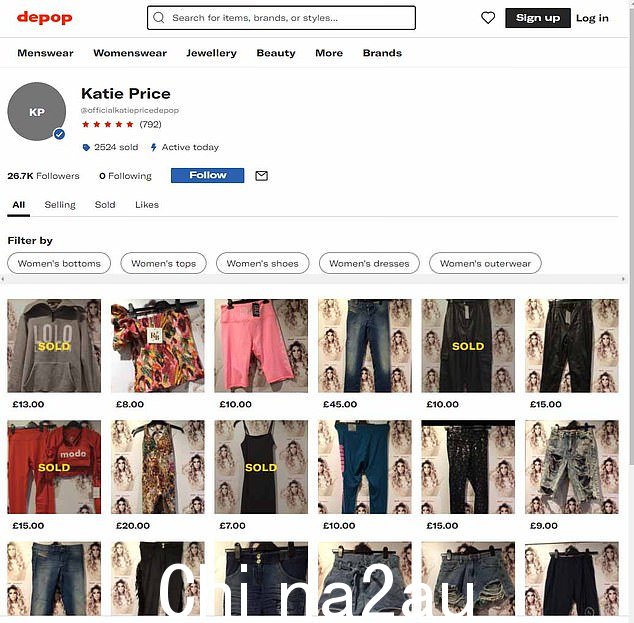The height and width of the screenshot is (623, 634).
Task: Open the £8.00 floral top listing
Action: [x=157, y=346]
